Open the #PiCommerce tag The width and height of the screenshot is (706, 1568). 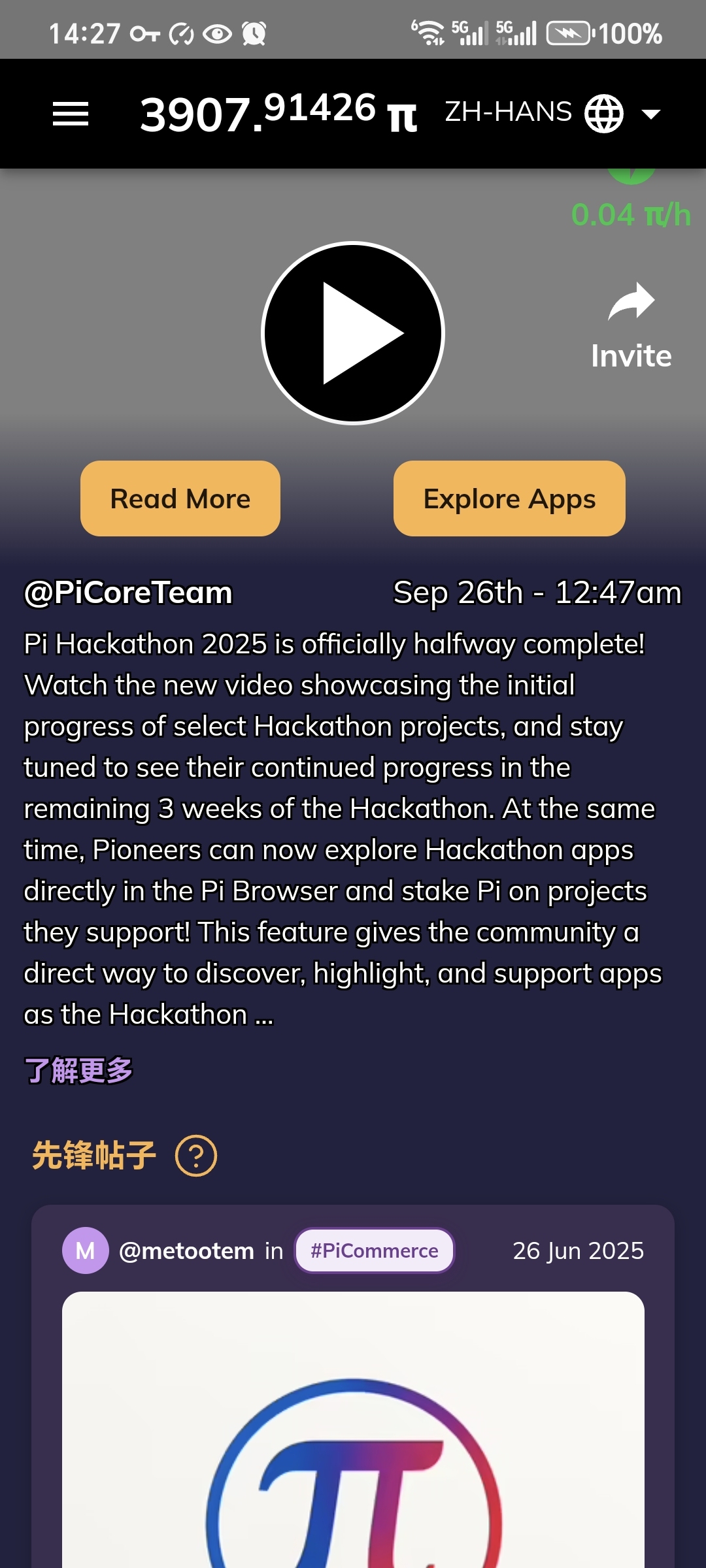click(x=374, y=1250)
